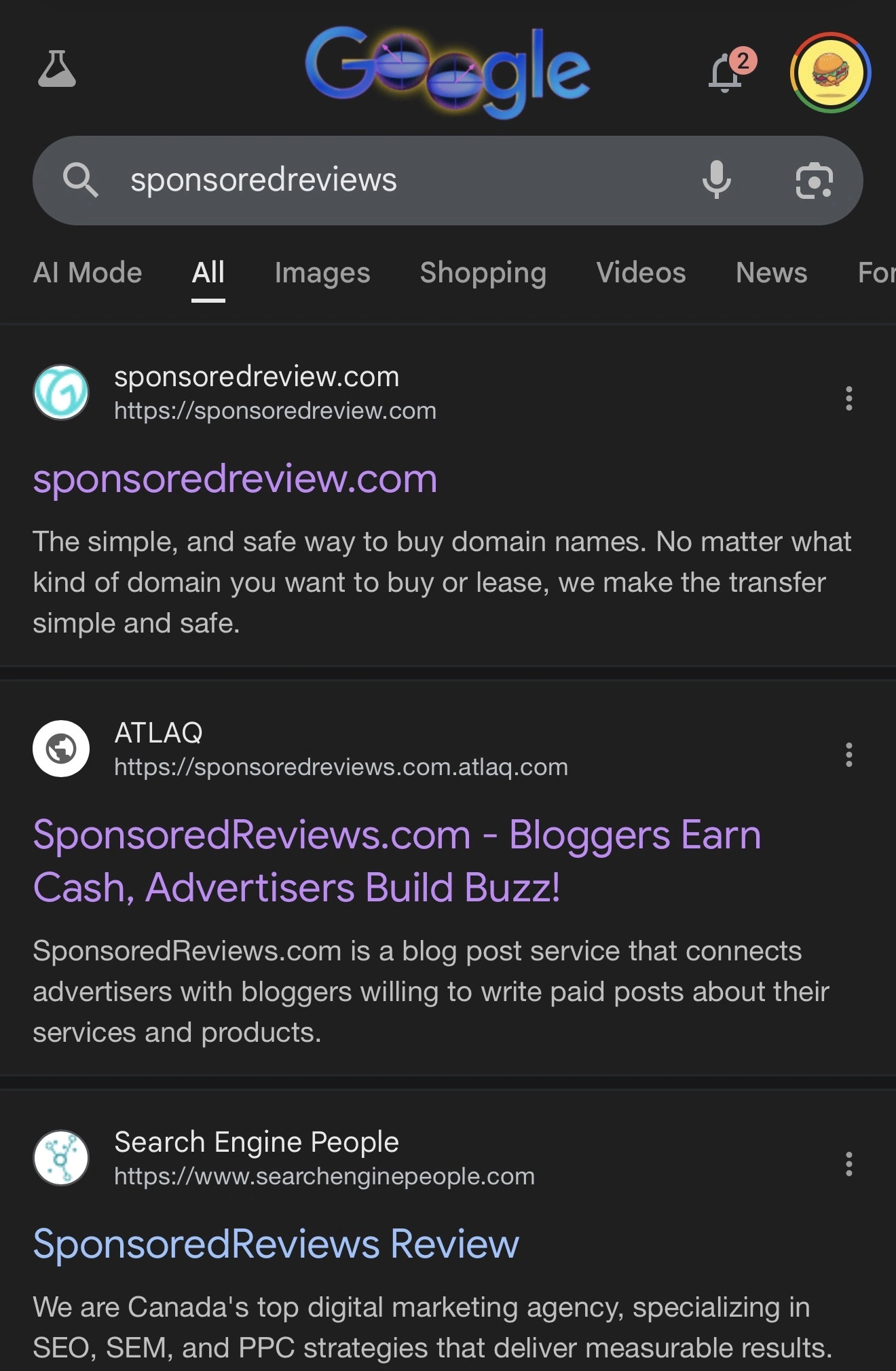Select the All results tab
This screenshot has width=896, height=1371.
coord(208,273)
